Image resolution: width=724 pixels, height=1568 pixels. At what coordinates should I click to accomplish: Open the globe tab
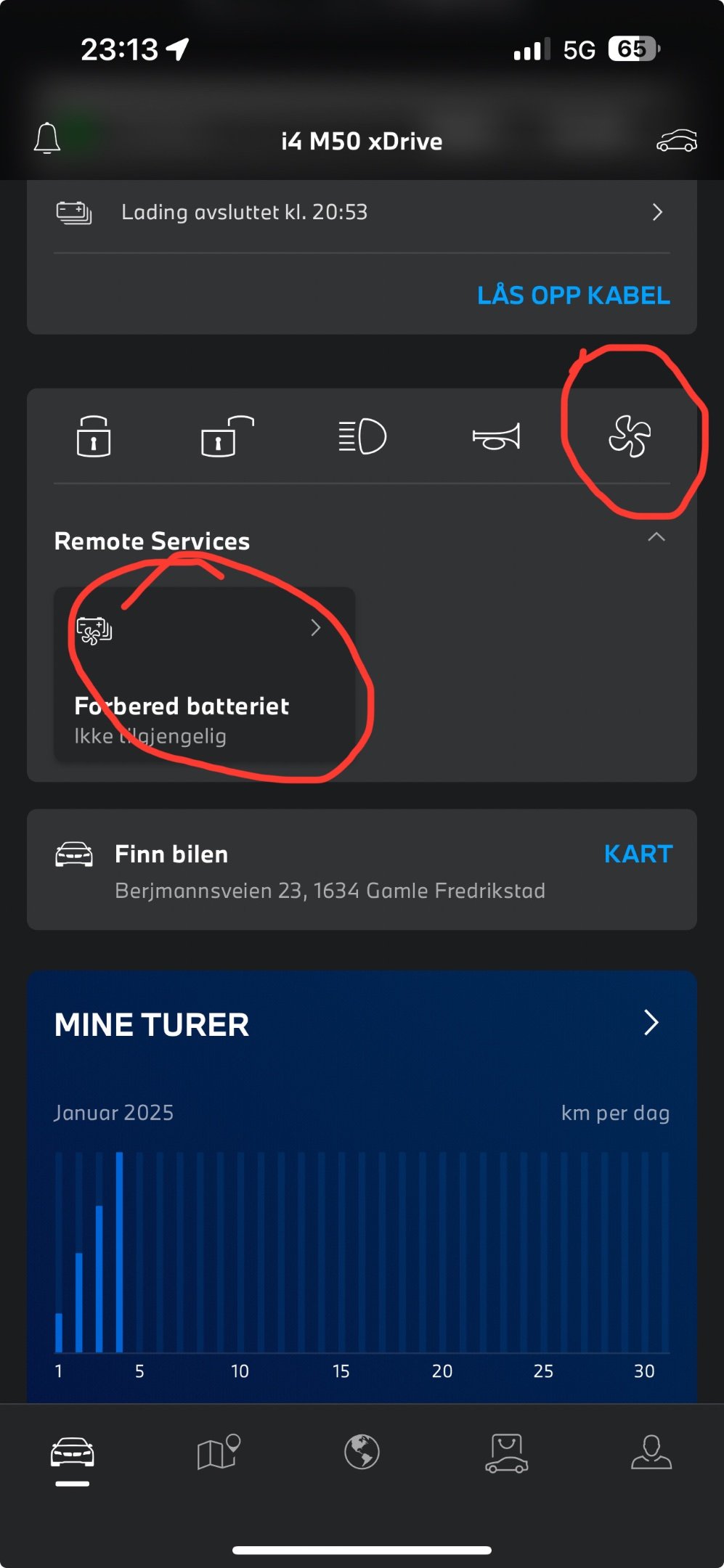tap(362, 1453)
